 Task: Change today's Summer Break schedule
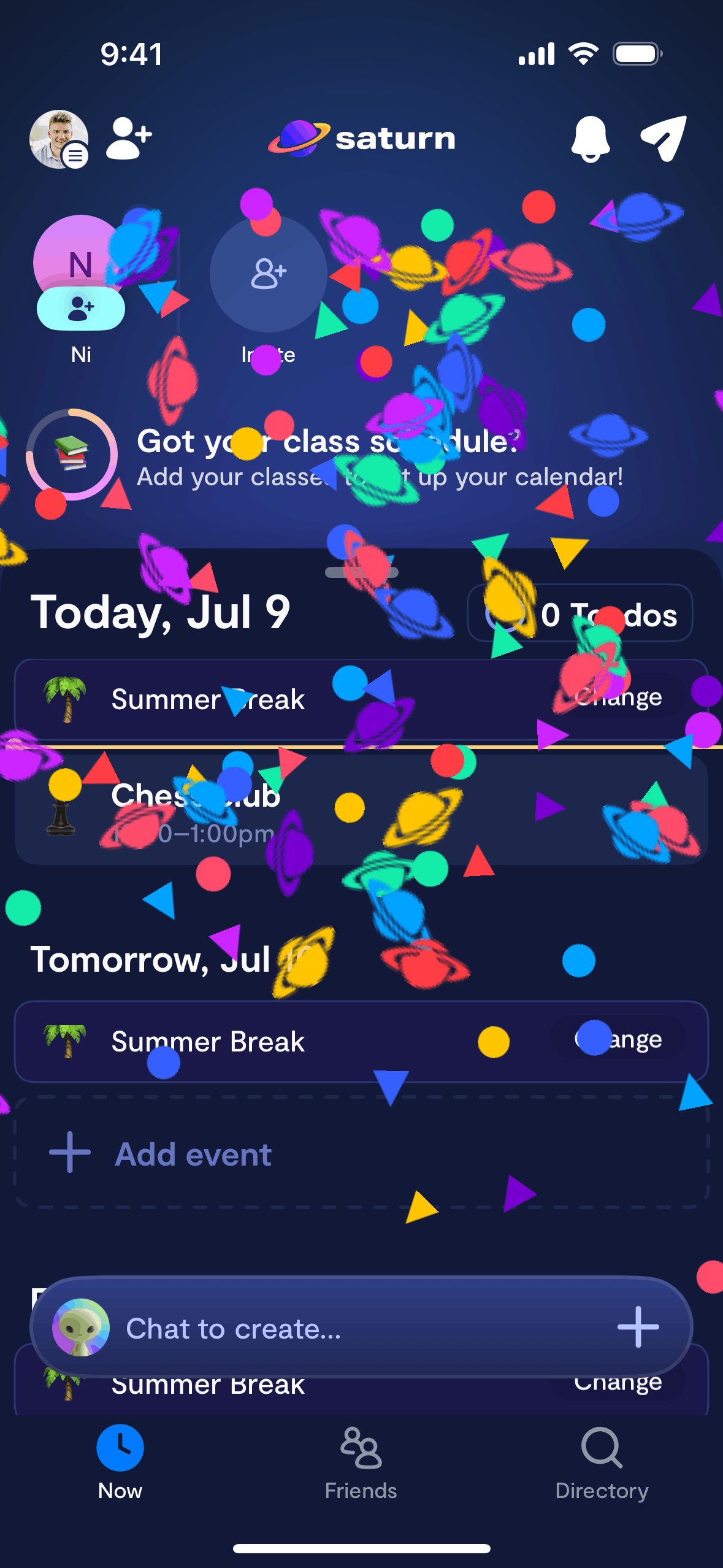coord(618,698)
